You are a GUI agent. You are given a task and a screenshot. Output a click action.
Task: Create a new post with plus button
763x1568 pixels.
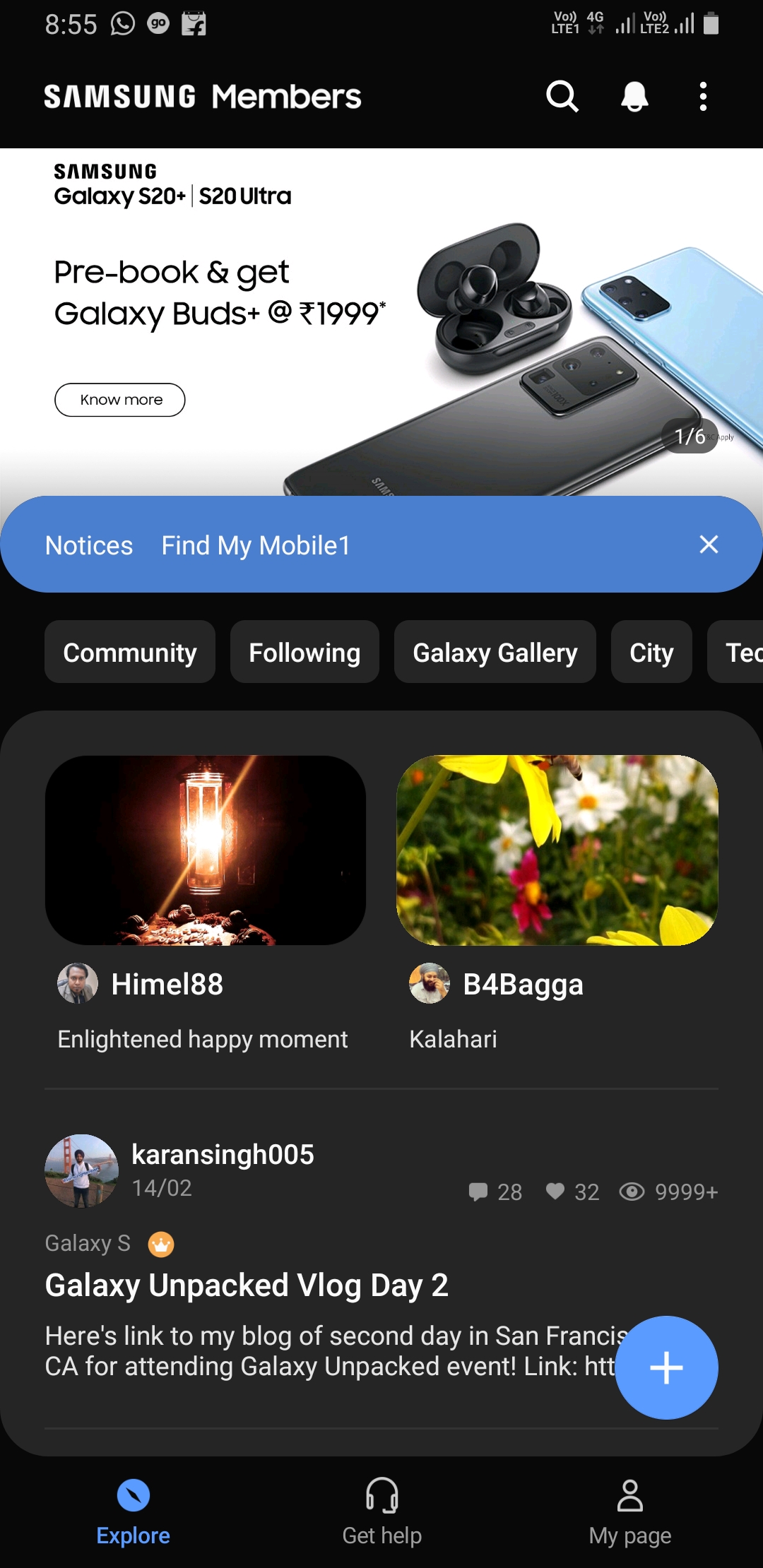[666, 1367]
